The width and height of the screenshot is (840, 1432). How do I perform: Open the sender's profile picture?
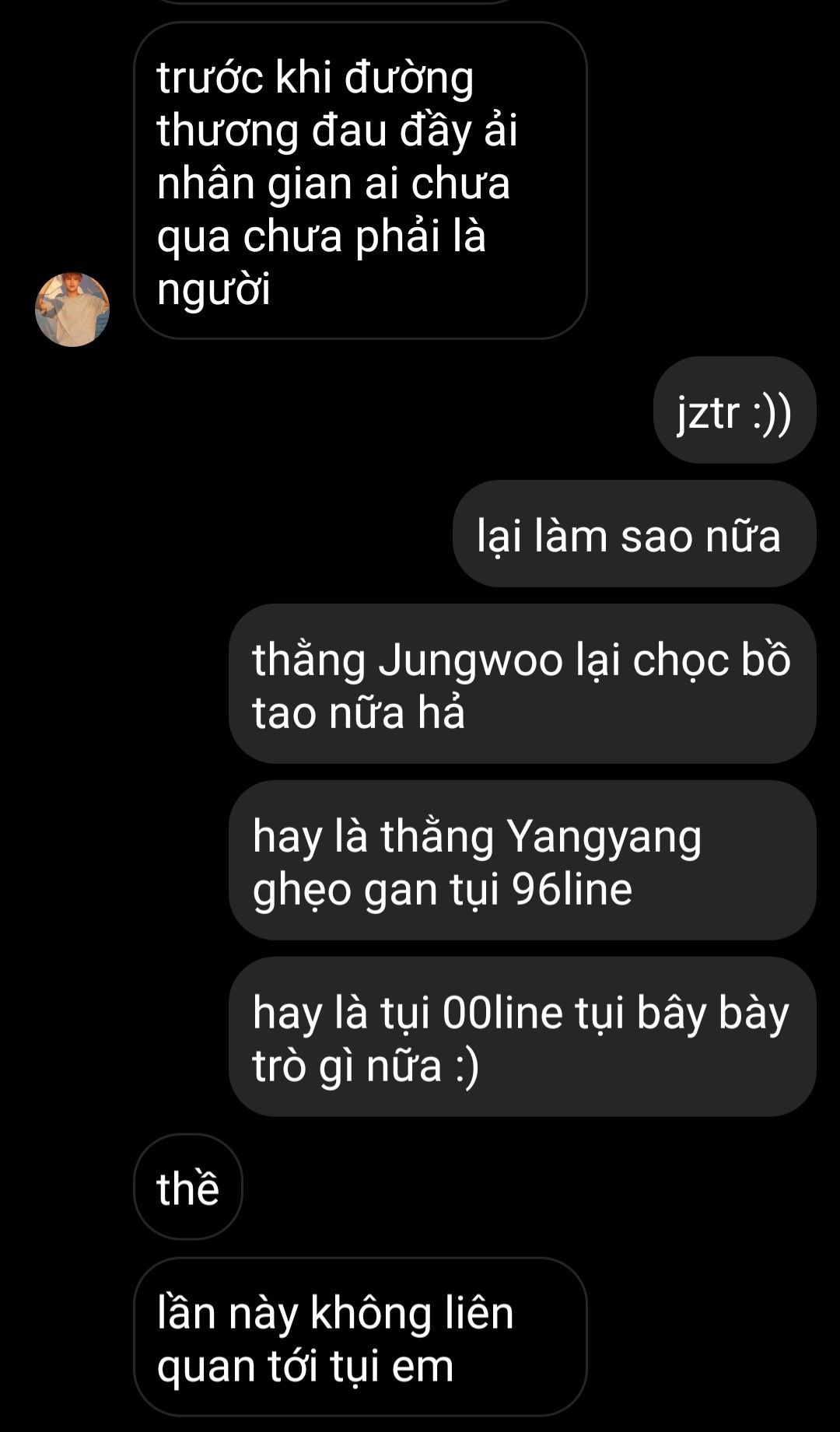pyautogui.click(x=72, y=310)
